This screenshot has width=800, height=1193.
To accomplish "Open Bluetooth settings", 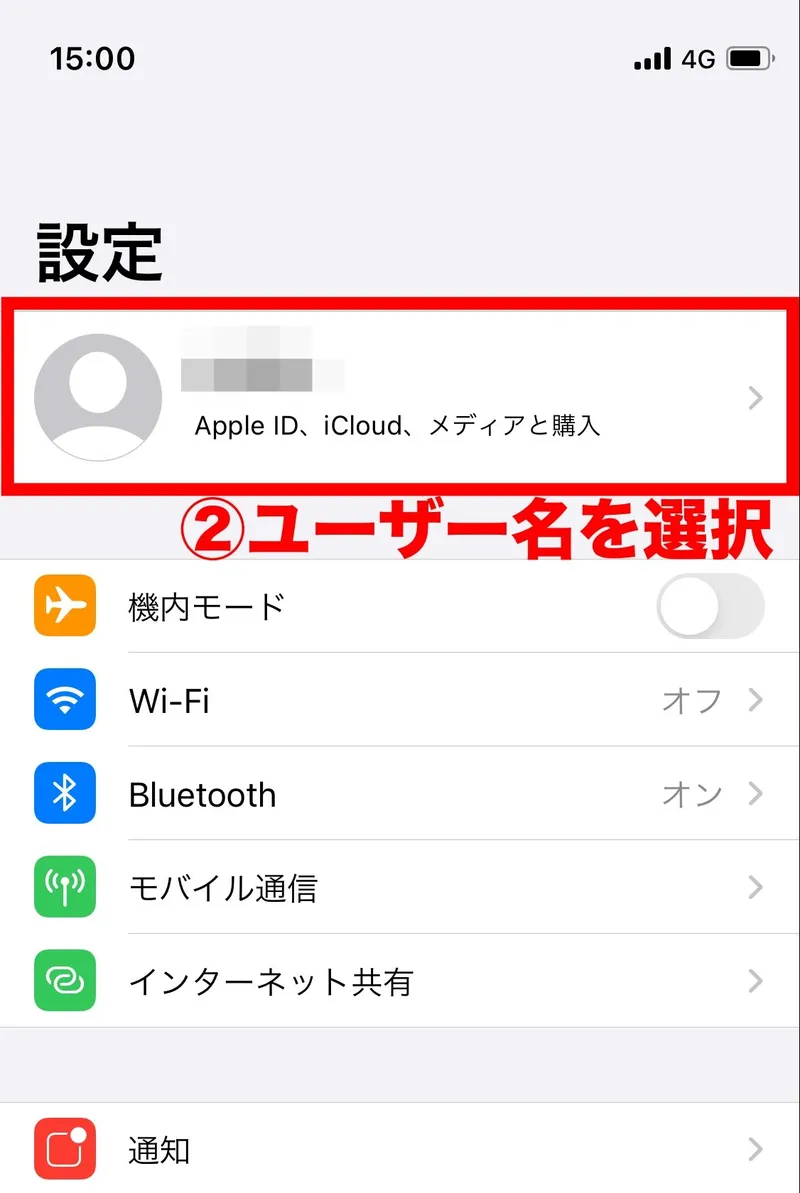I will pyautogui.click(x=400, y=794).
